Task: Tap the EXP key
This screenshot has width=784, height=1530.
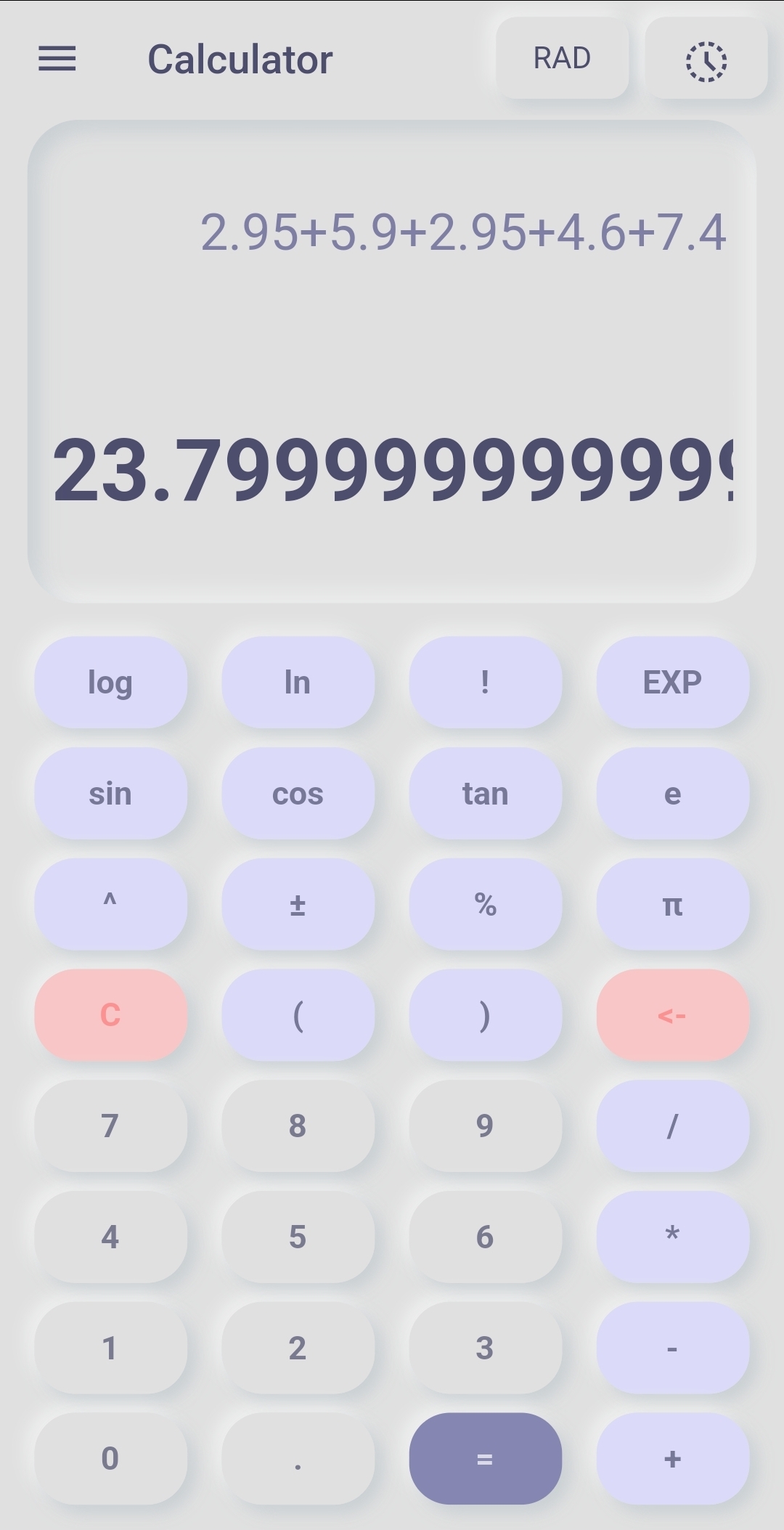Action: click(x=672, y=683)
